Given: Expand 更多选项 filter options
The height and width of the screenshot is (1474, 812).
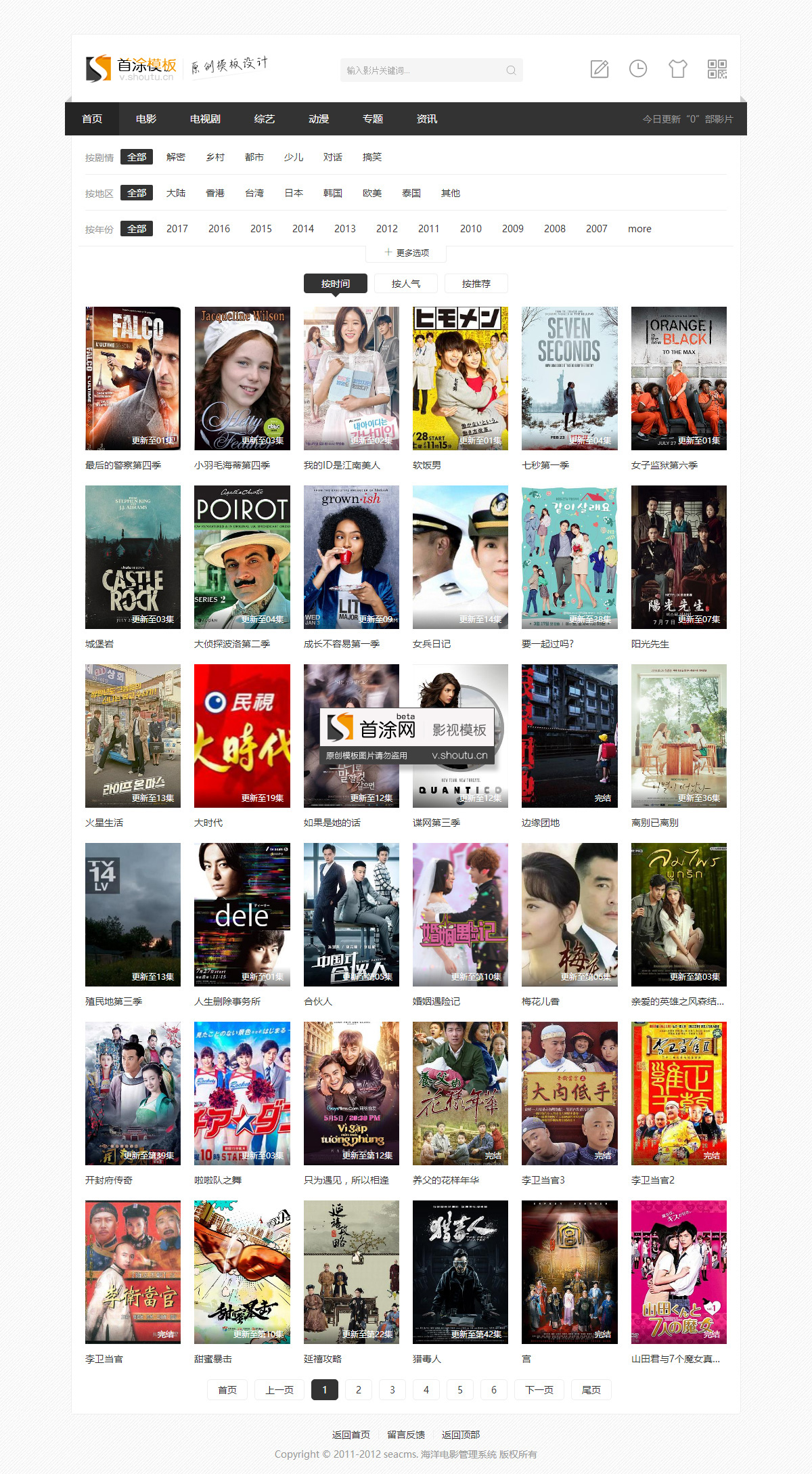Looking at the screenshot, I should point(407,253).
